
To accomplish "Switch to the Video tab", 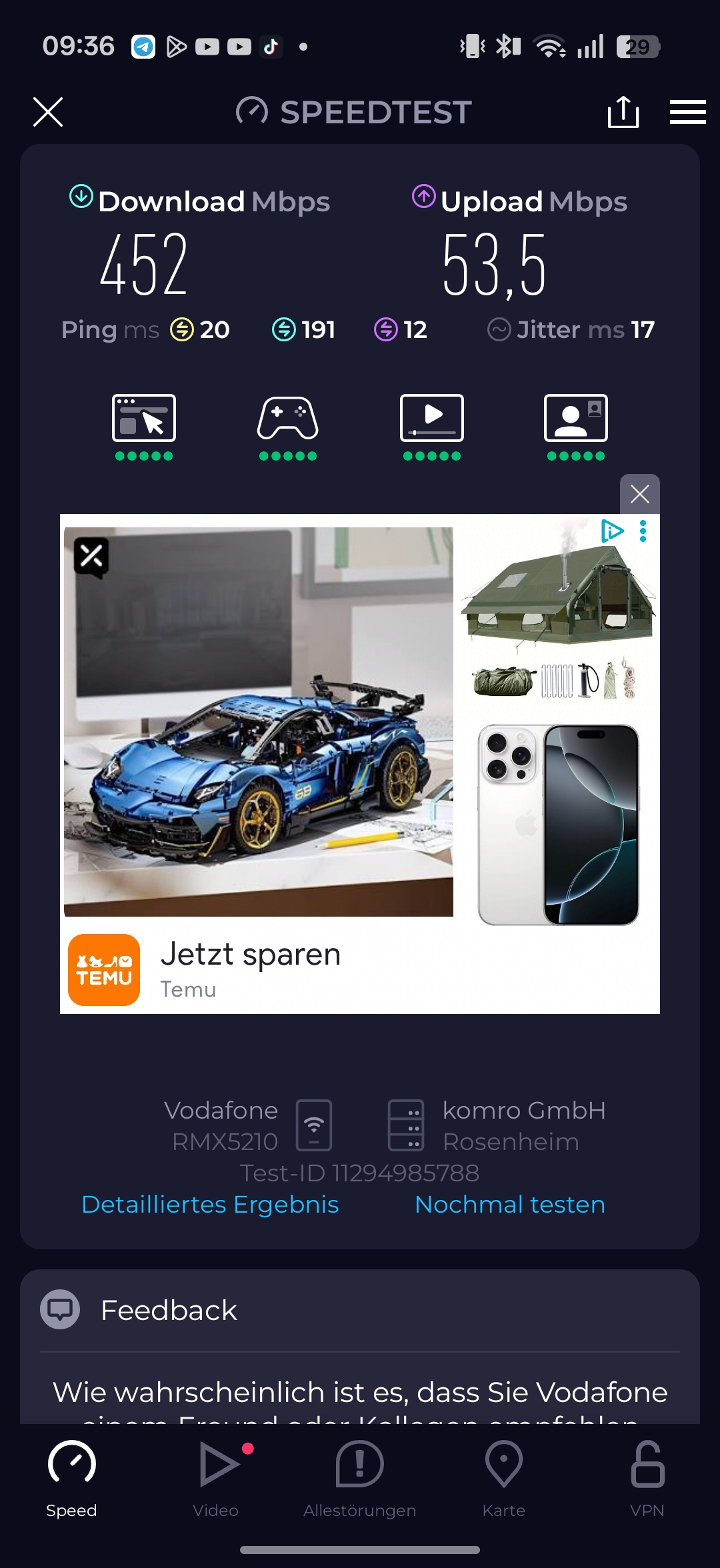I will click(x=215, y=1475).
